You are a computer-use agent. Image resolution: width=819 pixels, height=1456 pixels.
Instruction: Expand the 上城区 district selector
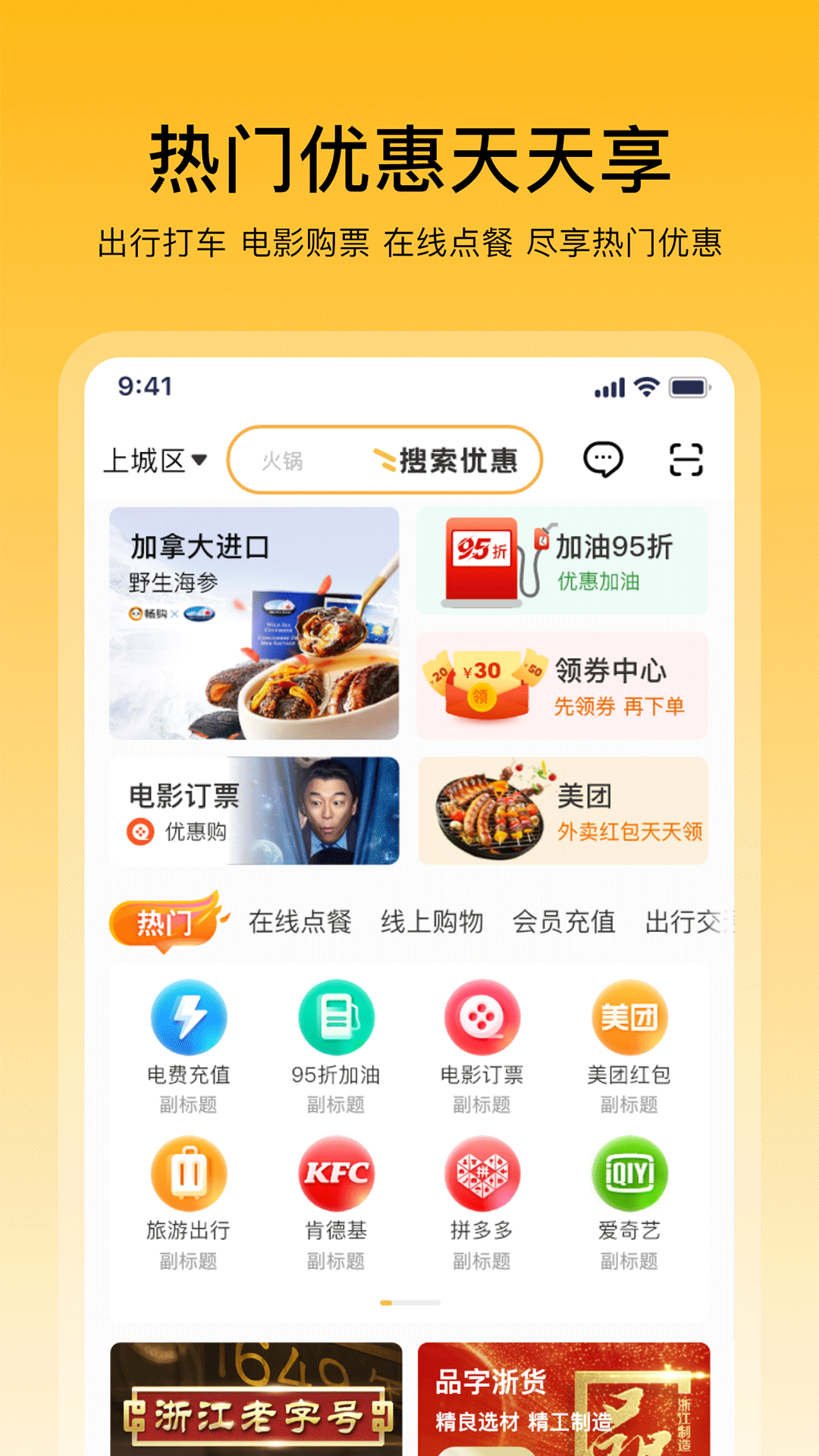coord(155,459)
